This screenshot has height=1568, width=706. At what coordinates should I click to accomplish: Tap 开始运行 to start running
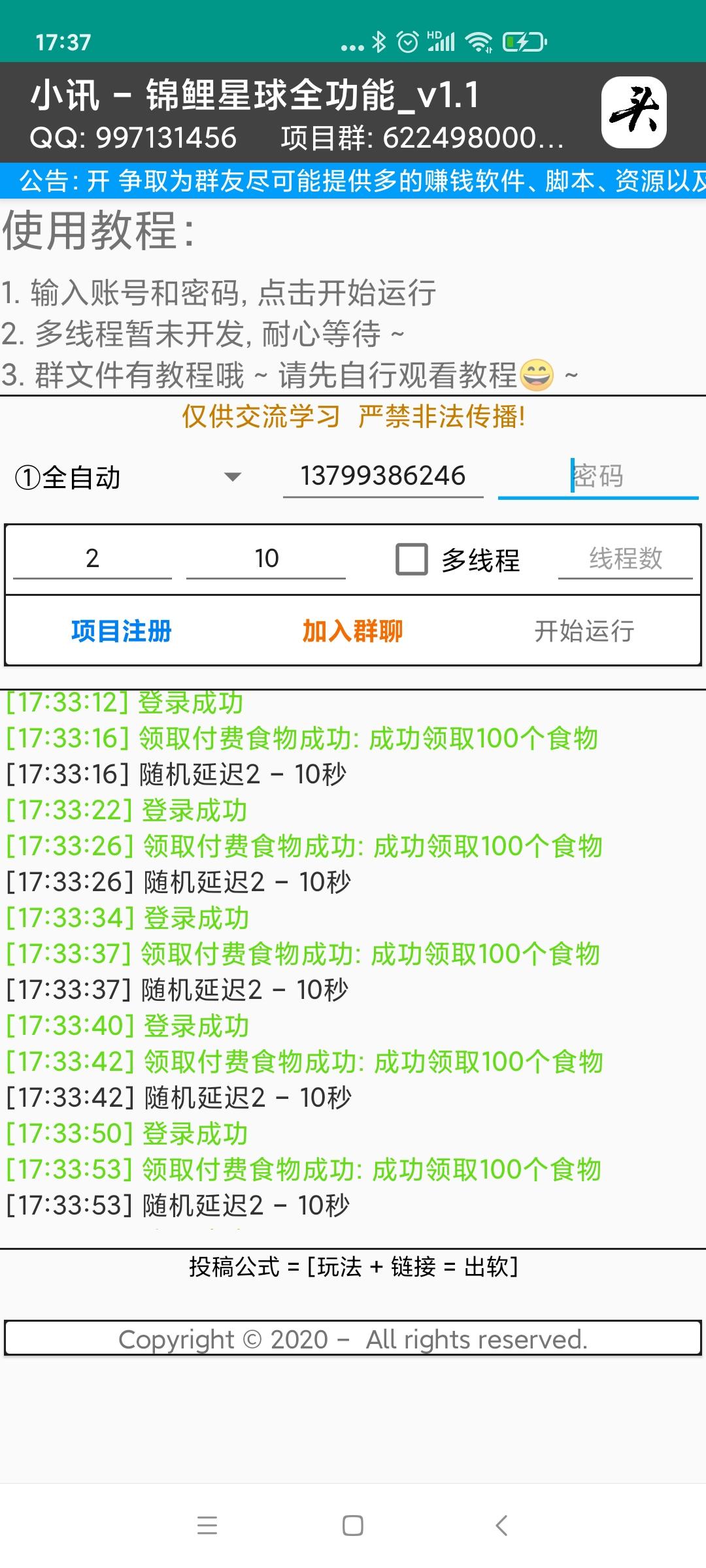(x=585, y=631)
